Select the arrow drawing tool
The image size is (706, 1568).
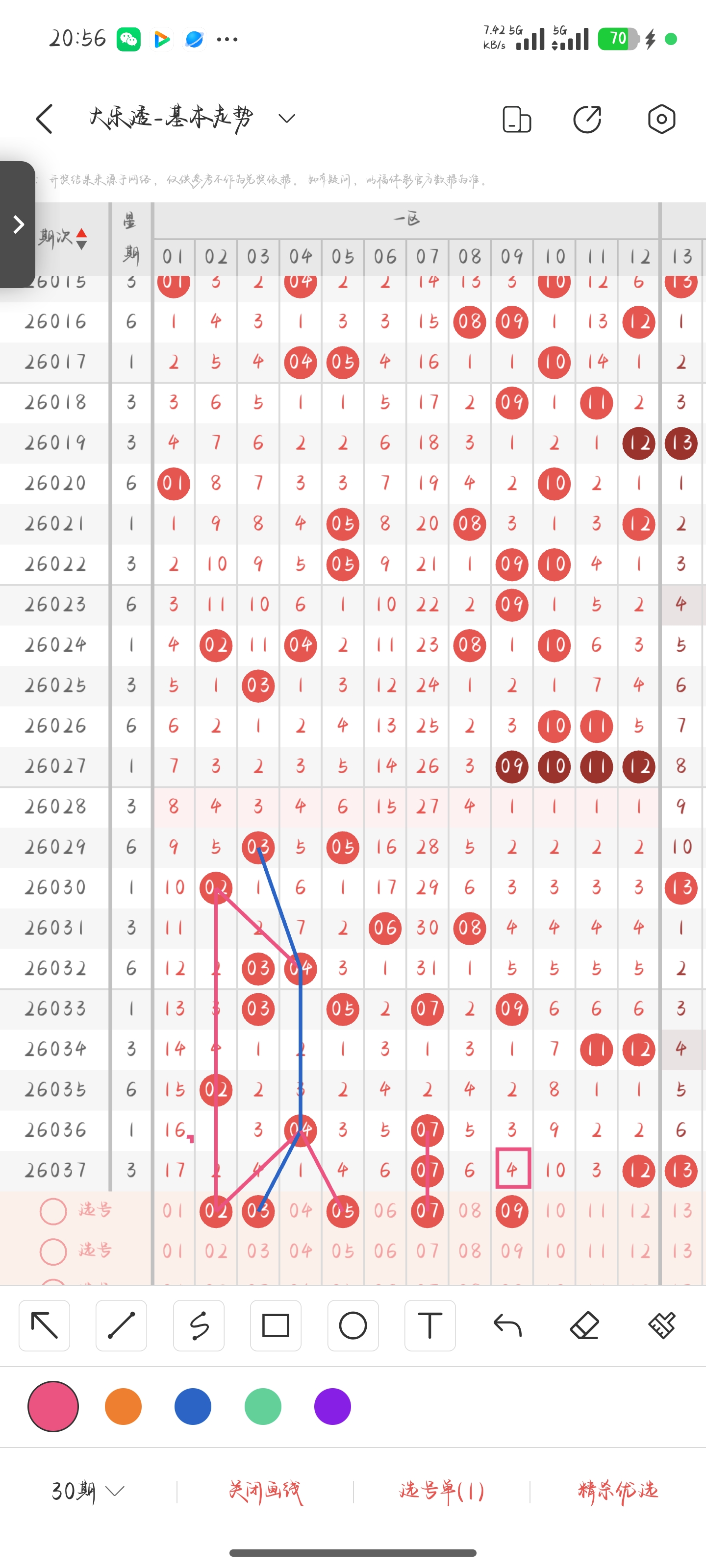45,1325
